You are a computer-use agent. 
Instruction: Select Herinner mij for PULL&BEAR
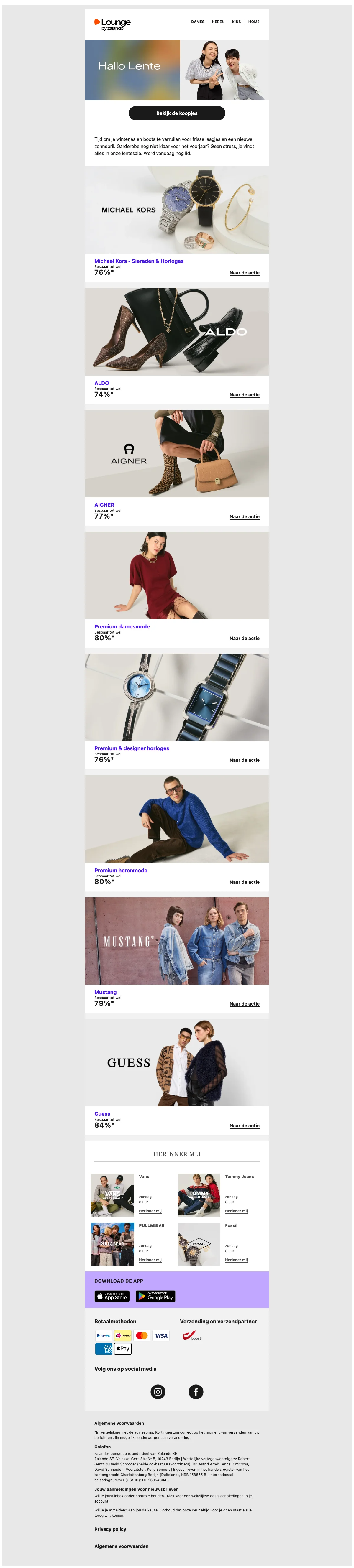point(150,1259)
